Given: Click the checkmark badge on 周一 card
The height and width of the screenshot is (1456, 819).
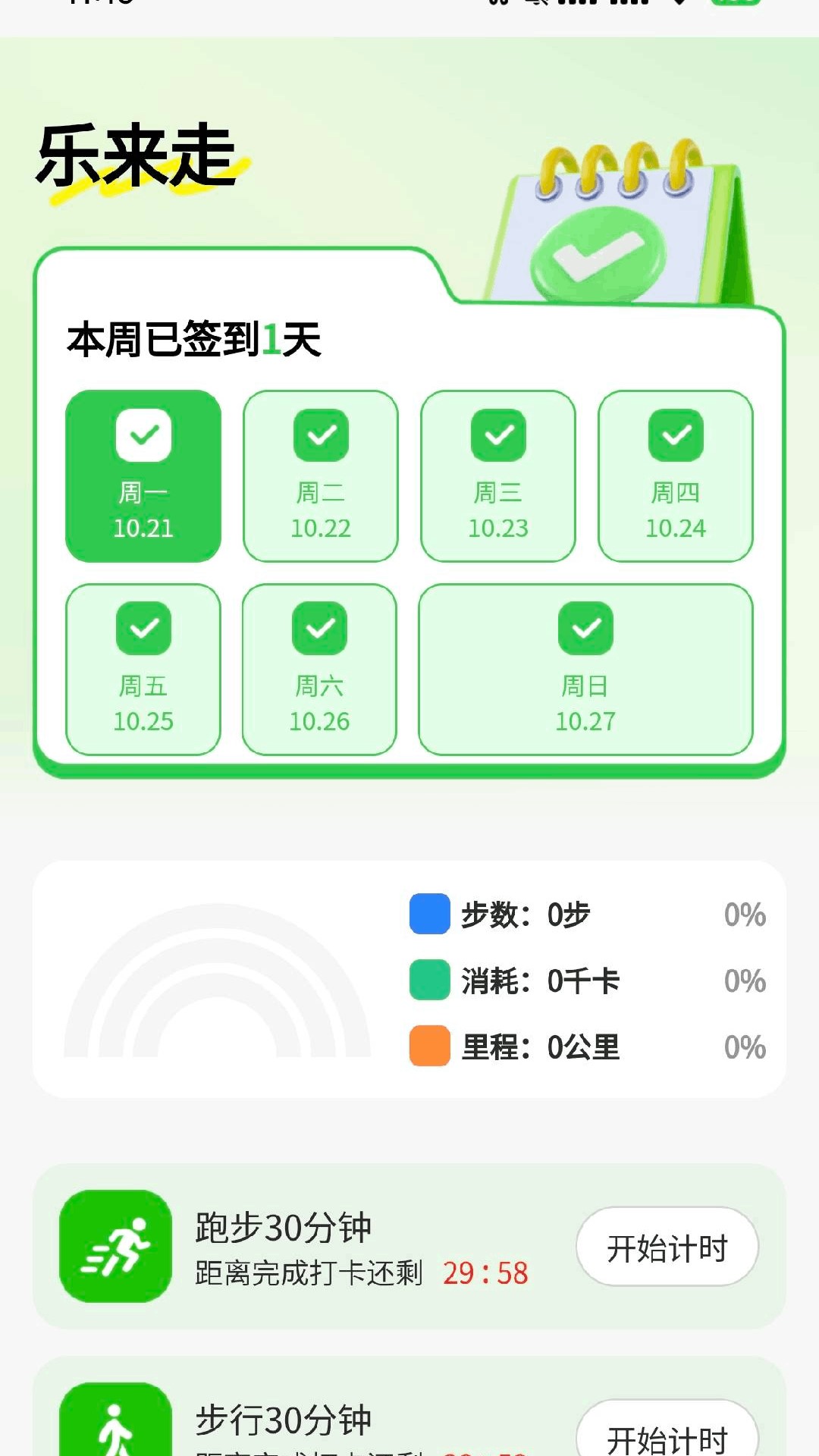Looking at the screenshot, I should click(x=143, y=435).
